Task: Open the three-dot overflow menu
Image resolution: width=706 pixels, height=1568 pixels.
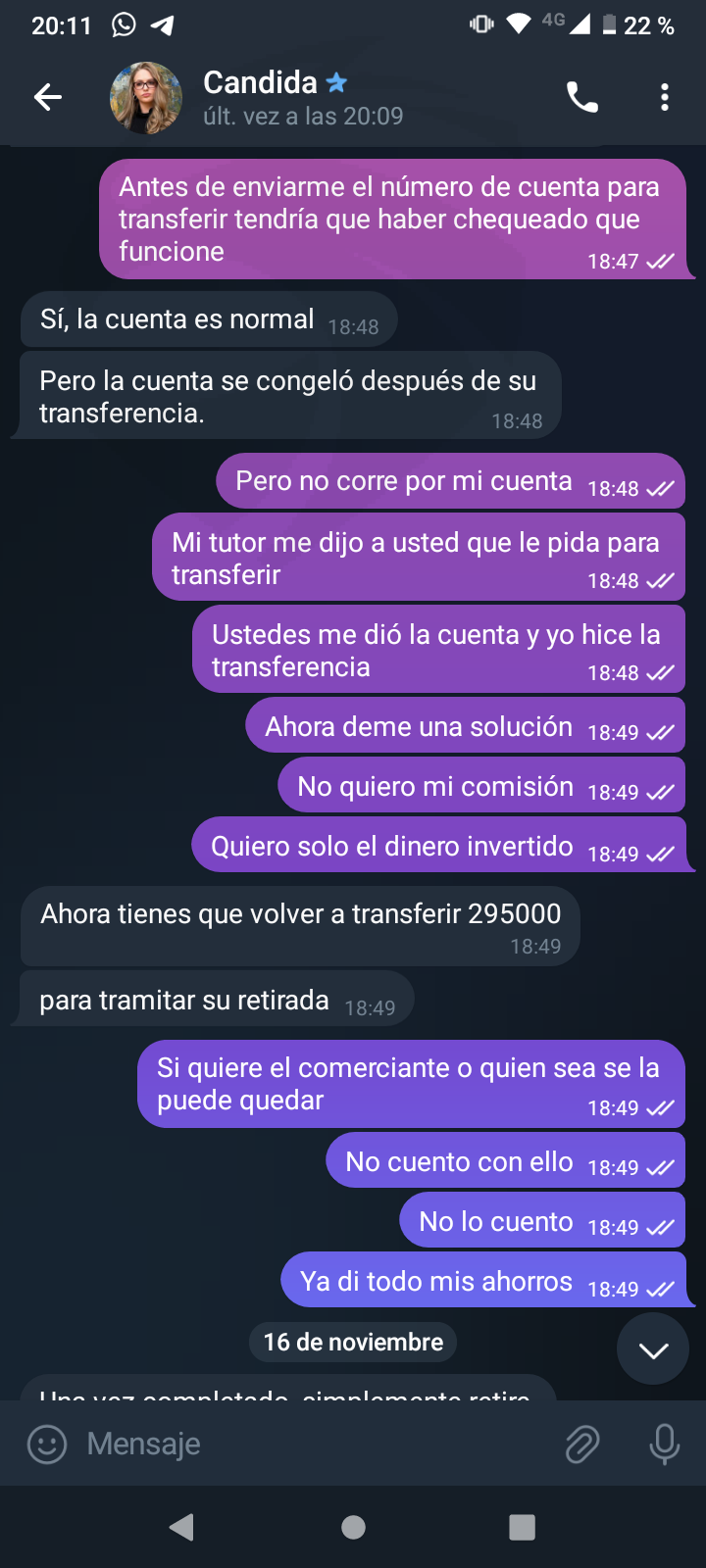Action: [665, 97]
